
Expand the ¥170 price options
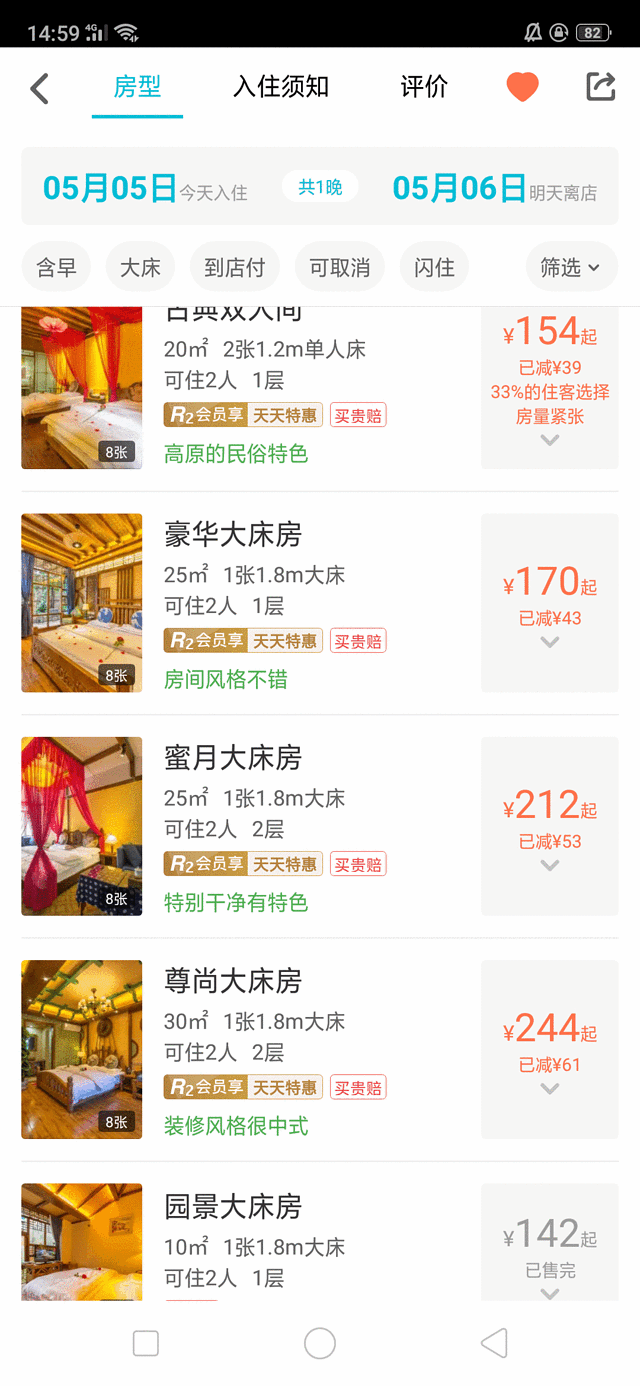(x=549, y=603)
